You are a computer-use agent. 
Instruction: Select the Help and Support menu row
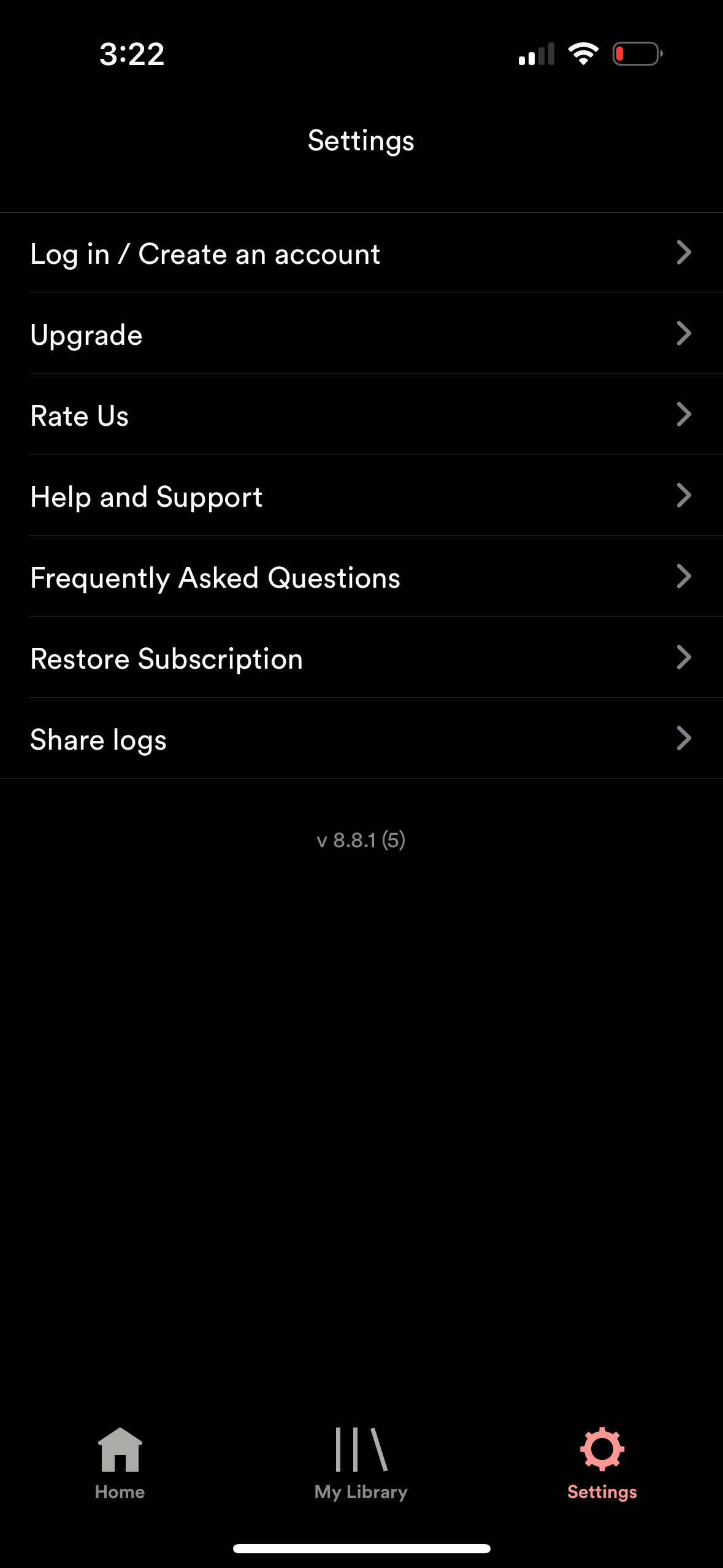click(x=147, y=496)
